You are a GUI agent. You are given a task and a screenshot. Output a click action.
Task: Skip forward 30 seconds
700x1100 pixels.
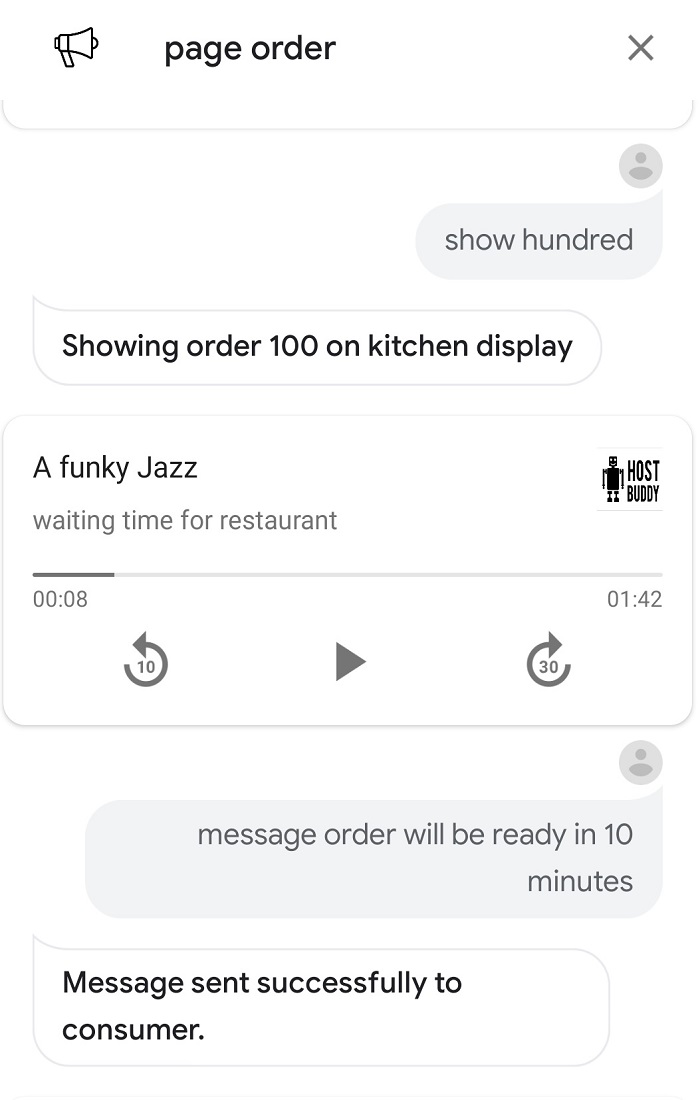pyautogui.click(x=548, y=661)
